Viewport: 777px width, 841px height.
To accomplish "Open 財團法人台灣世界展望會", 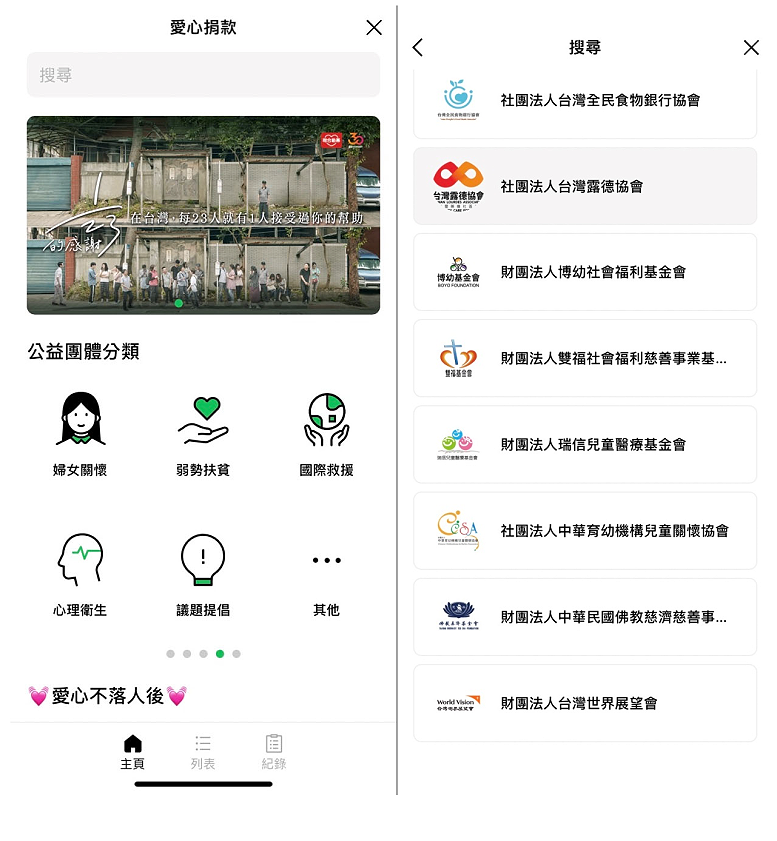I will [585, 703].
